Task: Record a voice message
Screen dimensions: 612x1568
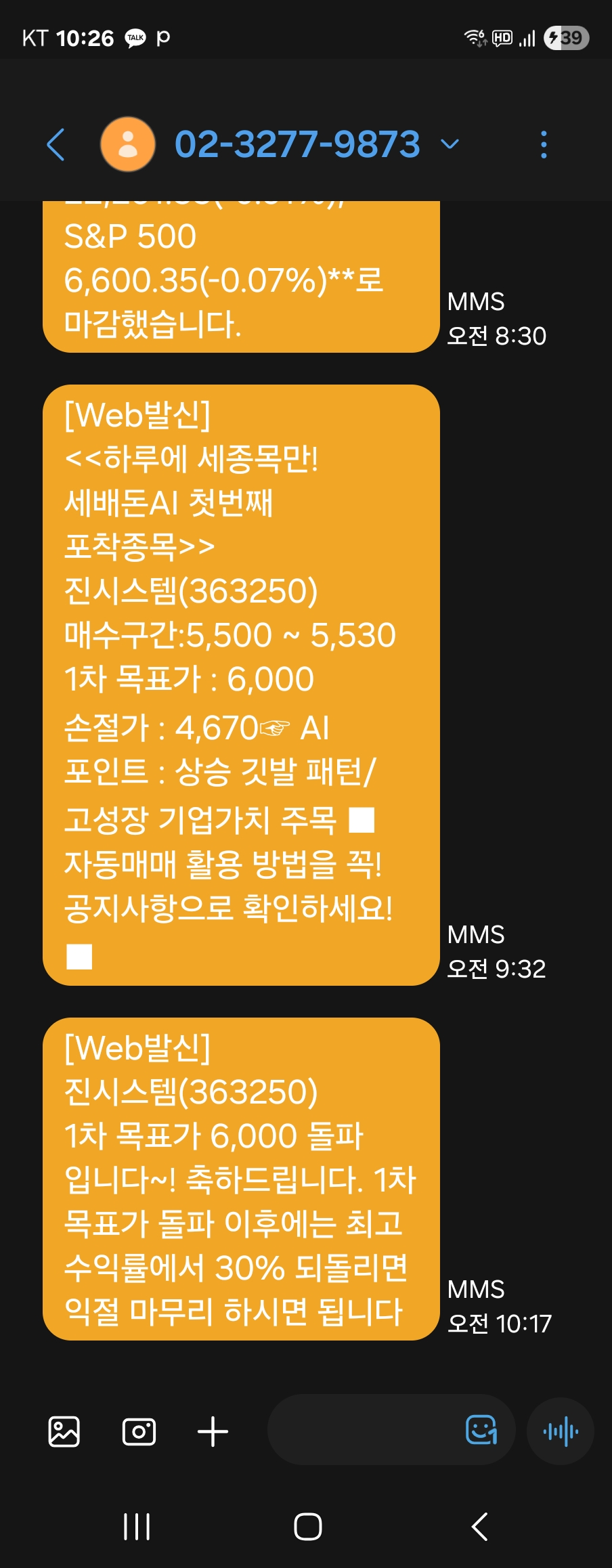Action: (x=561, y=1431)
